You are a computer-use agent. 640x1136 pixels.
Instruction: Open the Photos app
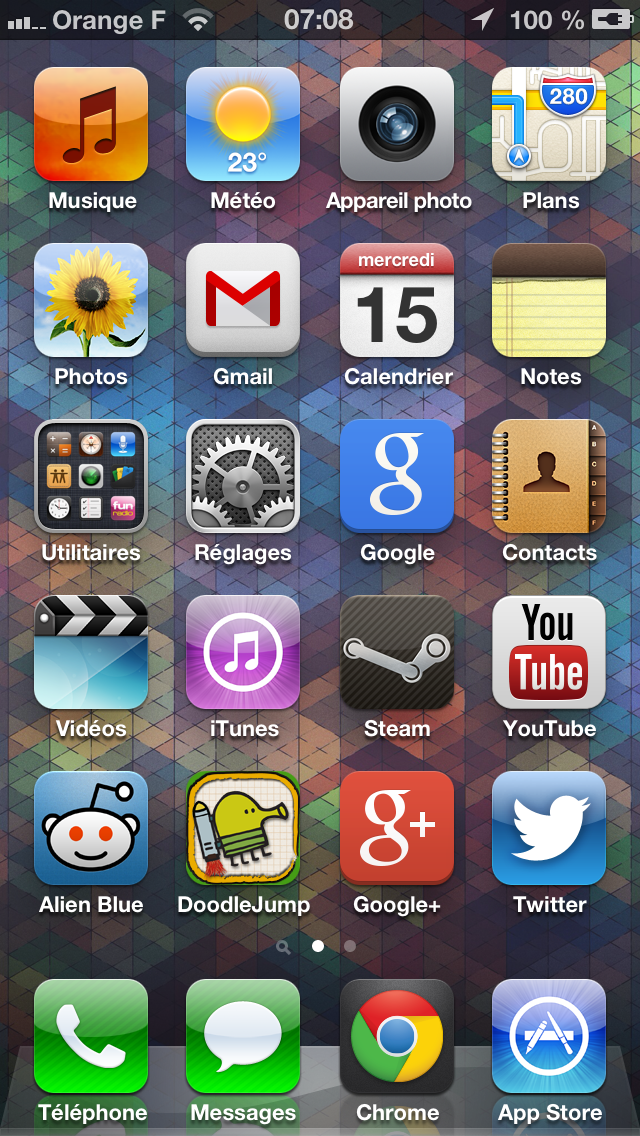click(x=91, y=300)
